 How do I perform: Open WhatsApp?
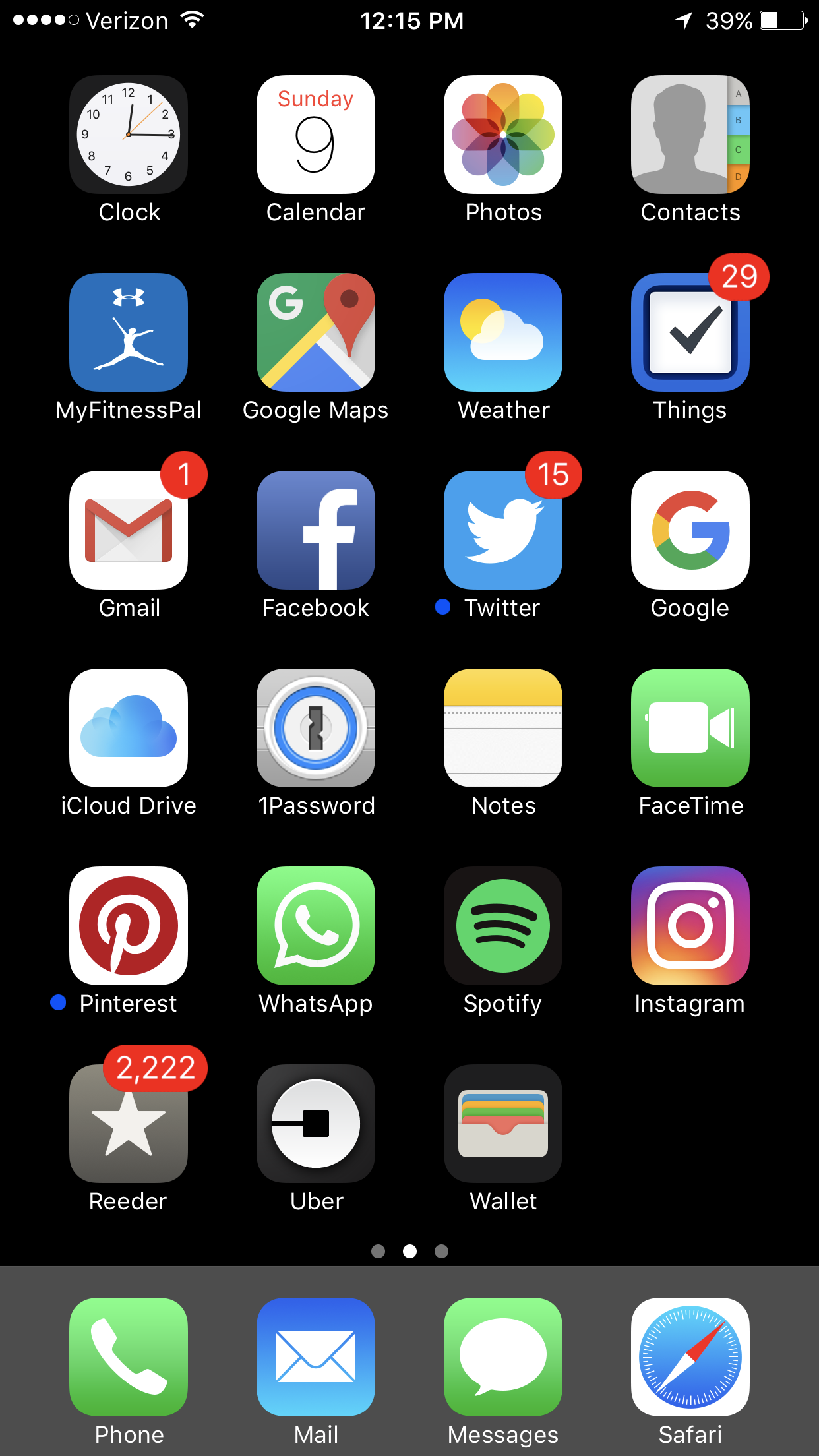(x=316, y=926)
